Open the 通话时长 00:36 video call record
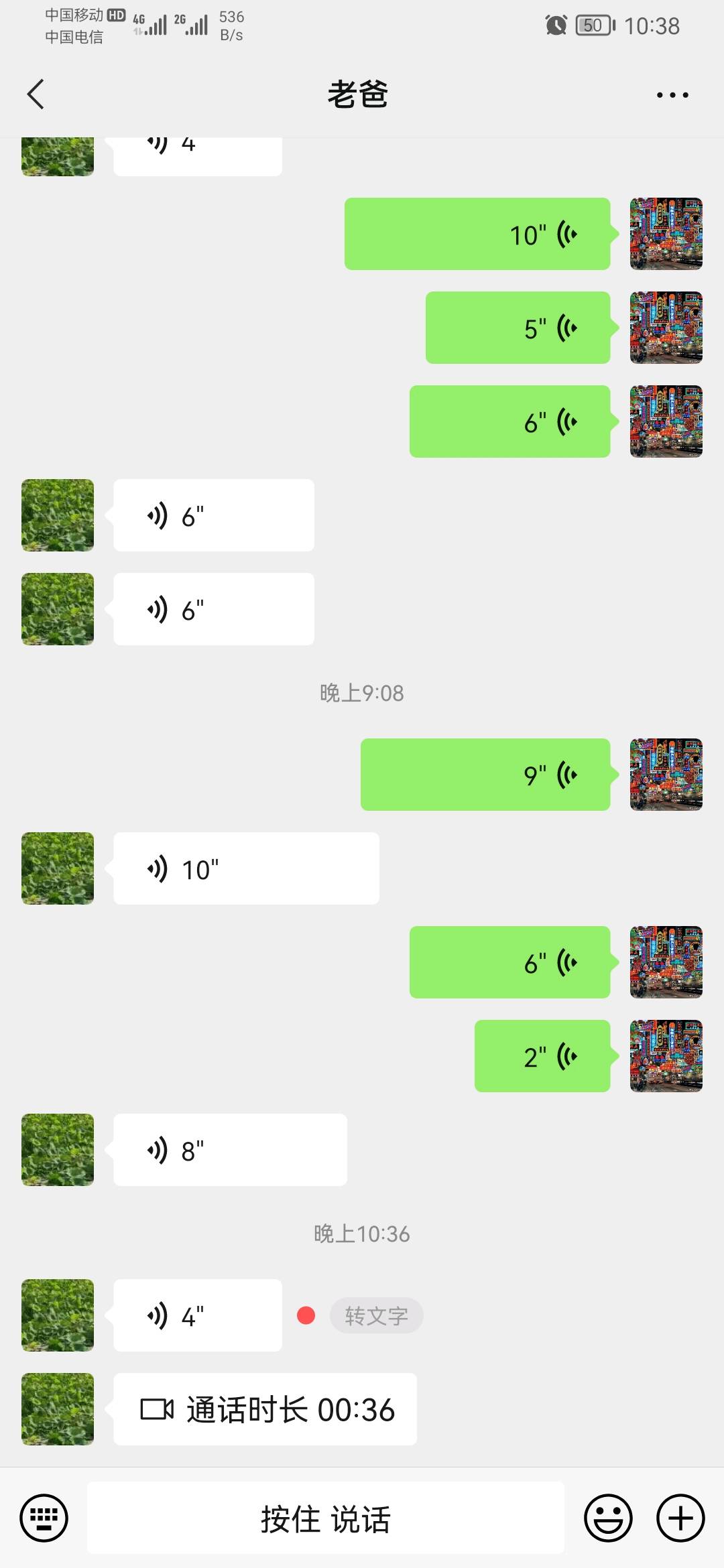This screenshot has height=1568, width=724. point(265,1410)
